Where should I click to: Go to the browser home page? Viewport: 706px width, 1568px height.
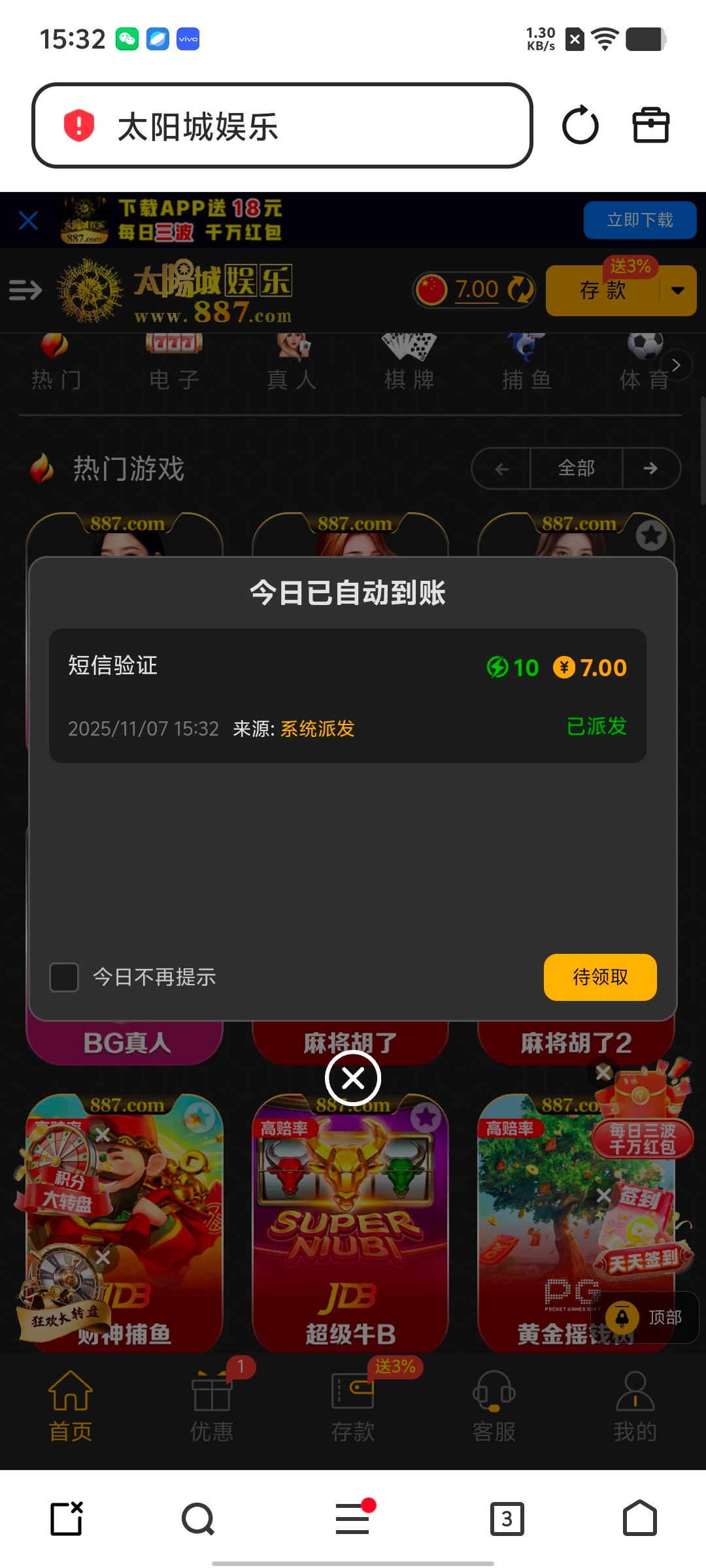coord(639,1519)
